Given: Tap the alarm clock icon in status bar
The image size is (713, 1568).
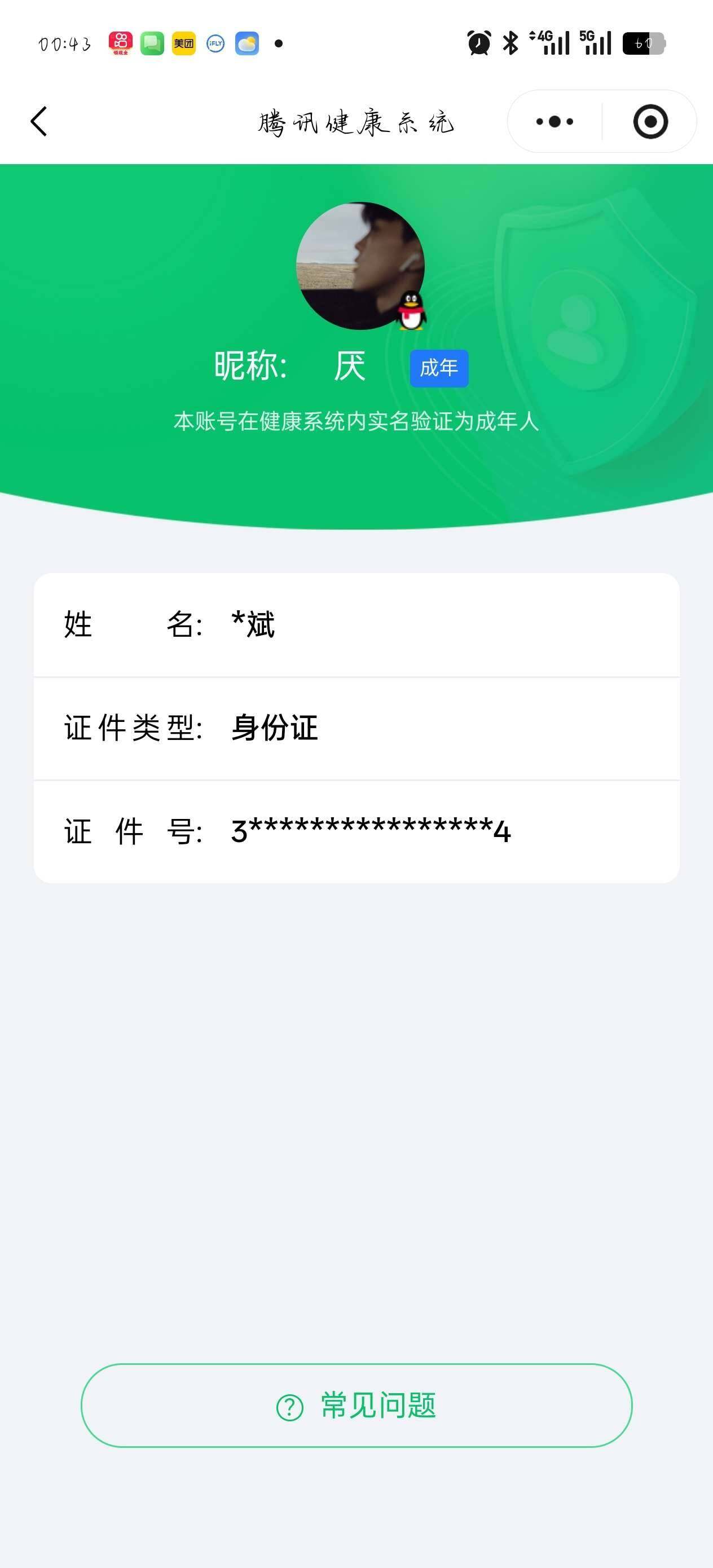Looking at the screenshot, I should click(477, 42).
